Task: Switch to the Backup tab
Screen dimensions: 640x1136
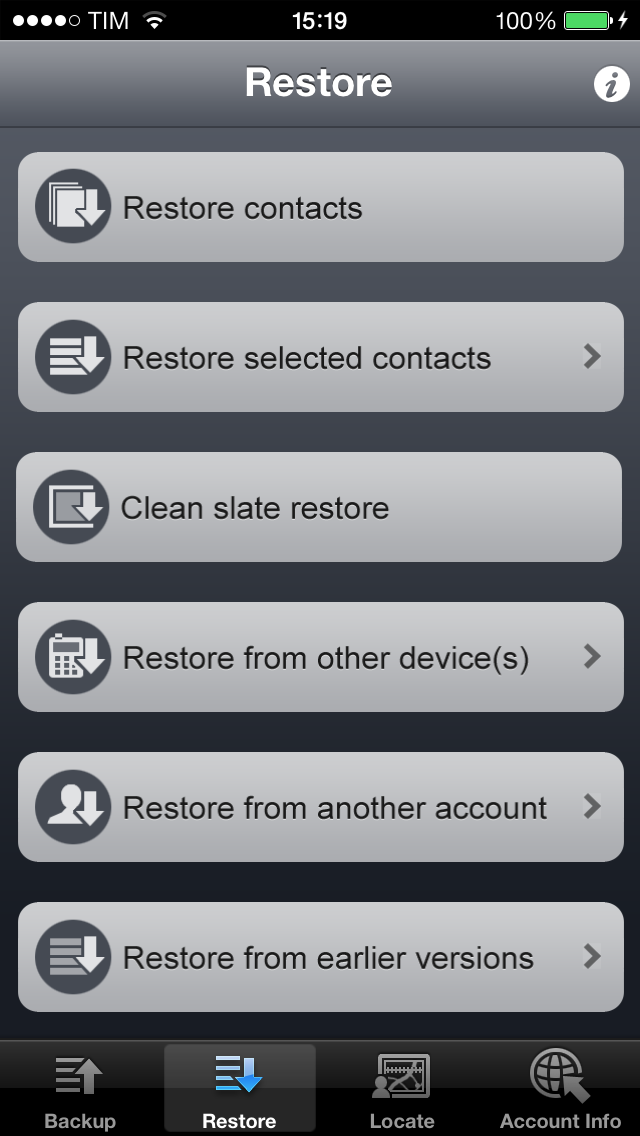Action: 80,1090
